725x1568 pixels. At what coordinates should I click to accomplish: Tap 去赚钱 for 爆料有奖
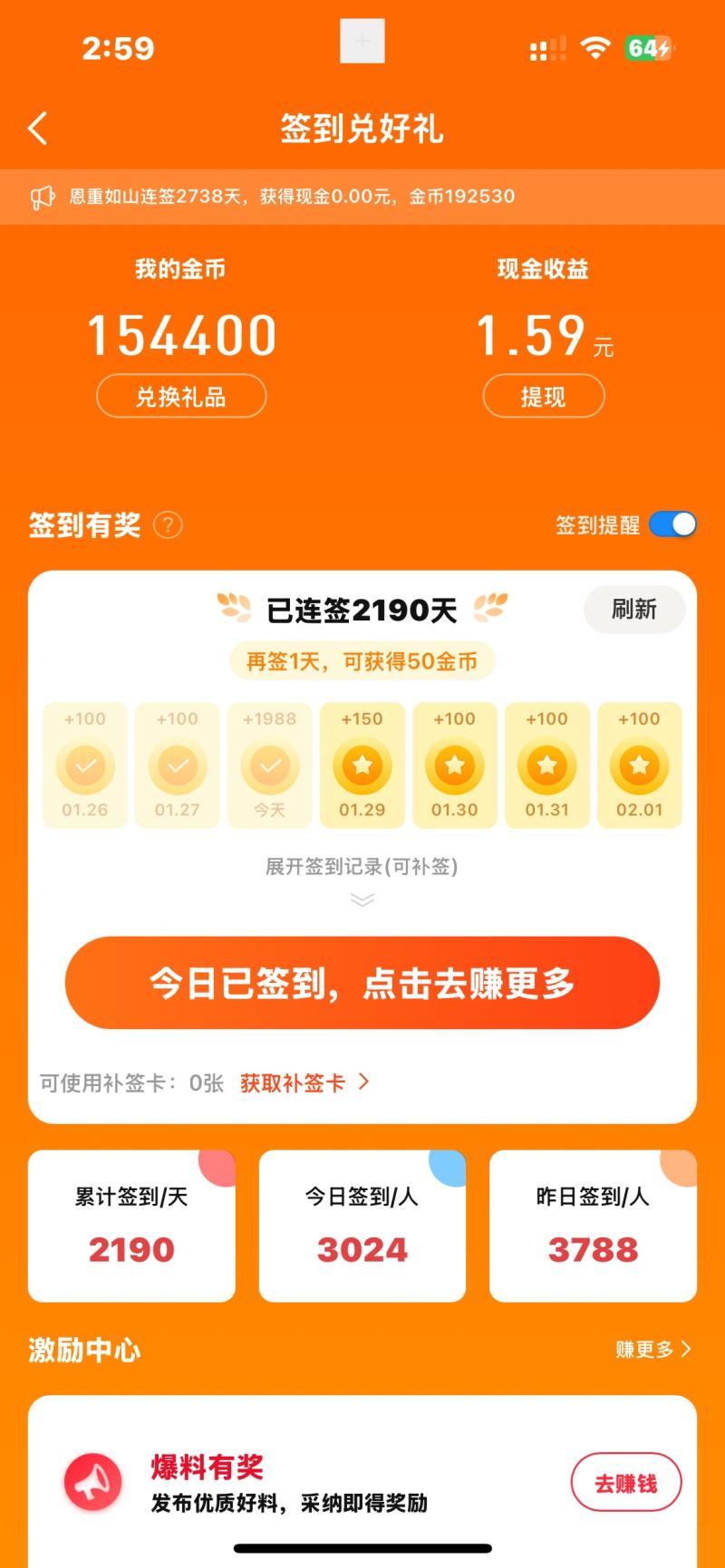tap(625, 1484)
